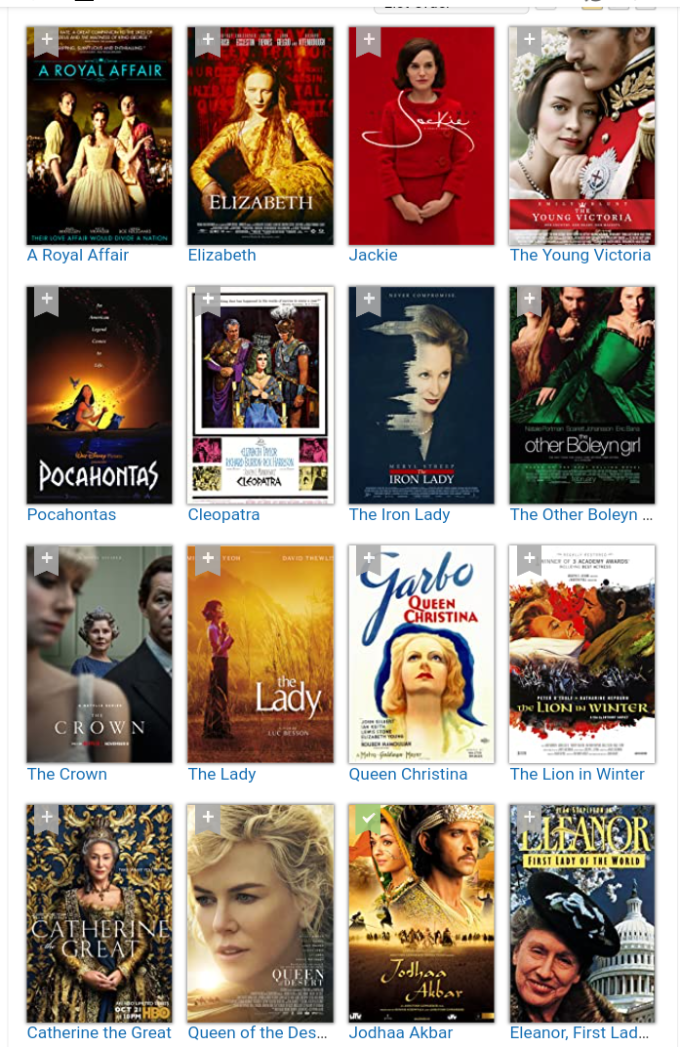This screenshot has width=680, height=1047.
Task: Open the sort order dropdown
Action: pos(450,5)
